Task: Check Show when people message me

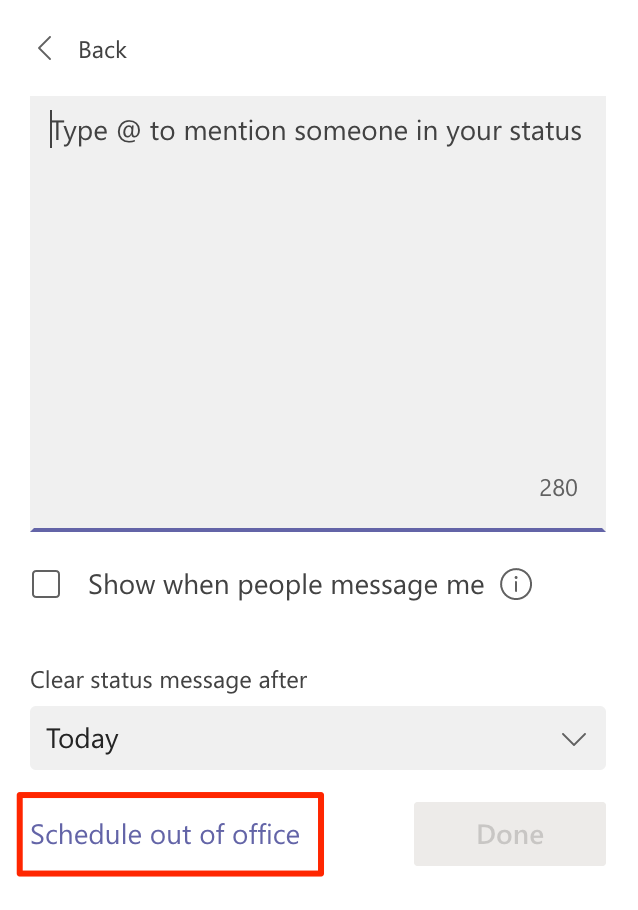Action: pyautogui.click(x=46, y=585)
